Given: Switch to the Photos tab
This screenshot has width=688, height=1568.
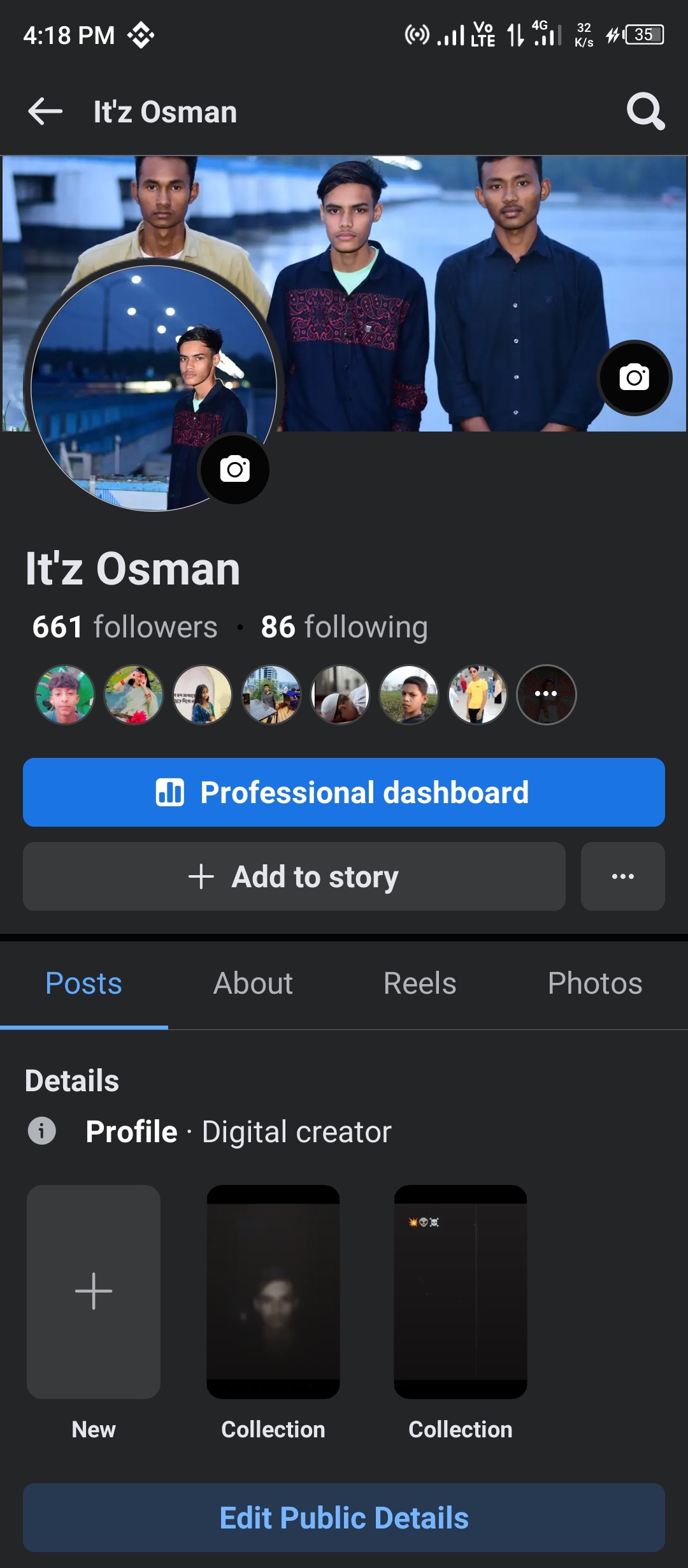Looking at the screenshot, I should coord(594,983).
